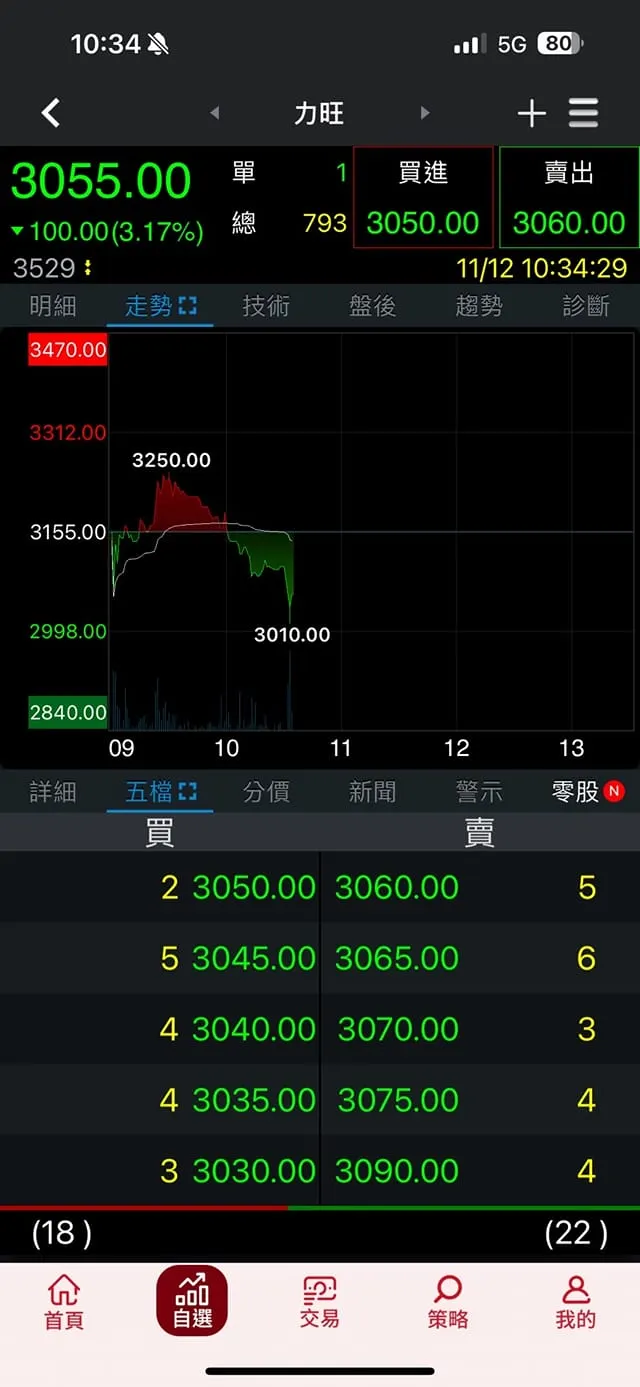Go to the 首頁 home page
640x1387 pixels.
tap(64, 1302)
